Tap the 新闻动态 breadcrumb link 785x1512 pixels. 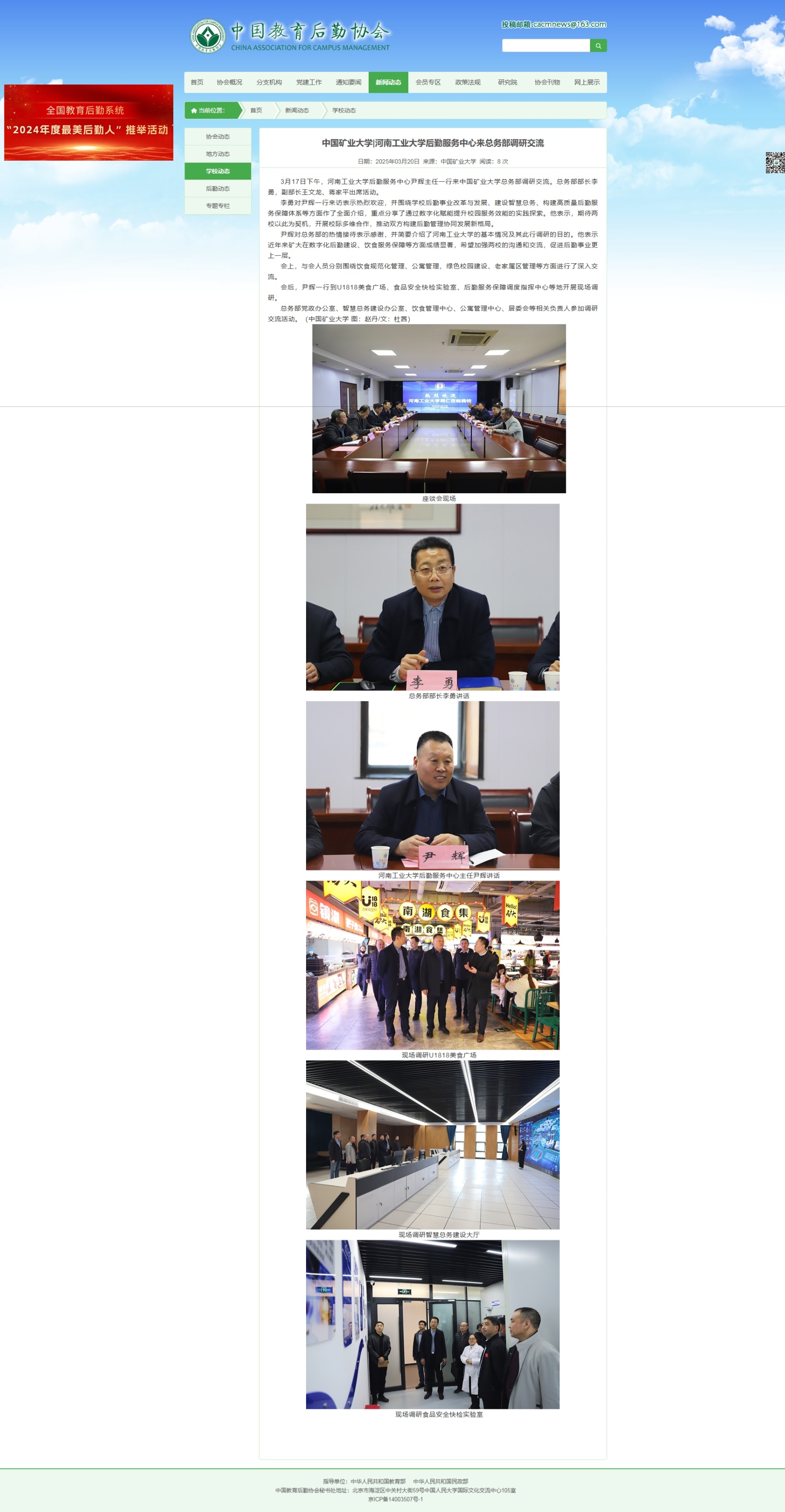pyautogui.click(x=297, y=110)
